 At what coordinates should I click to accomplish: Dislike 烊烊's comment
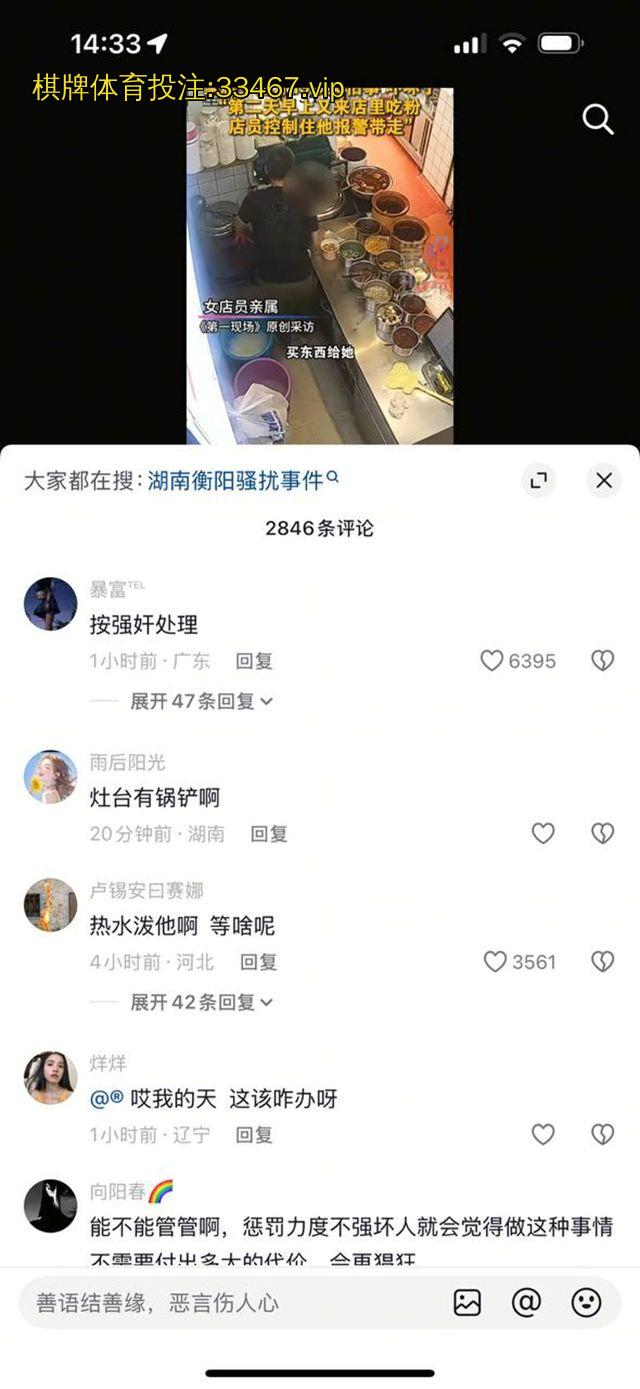(x=602, y=1135)
